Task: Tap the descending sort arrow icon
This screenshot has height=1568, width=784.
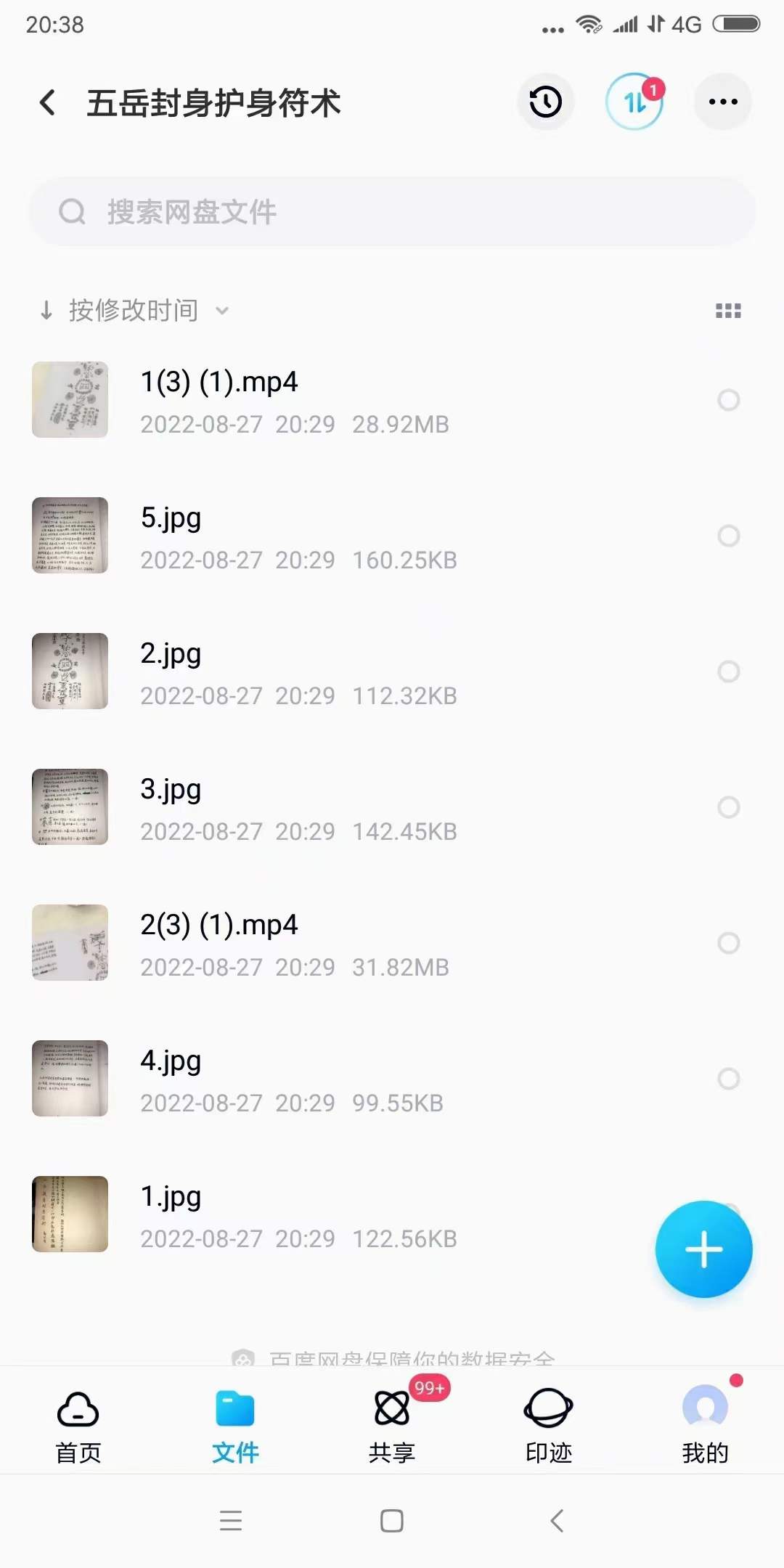Action: (x=45, y=311)
